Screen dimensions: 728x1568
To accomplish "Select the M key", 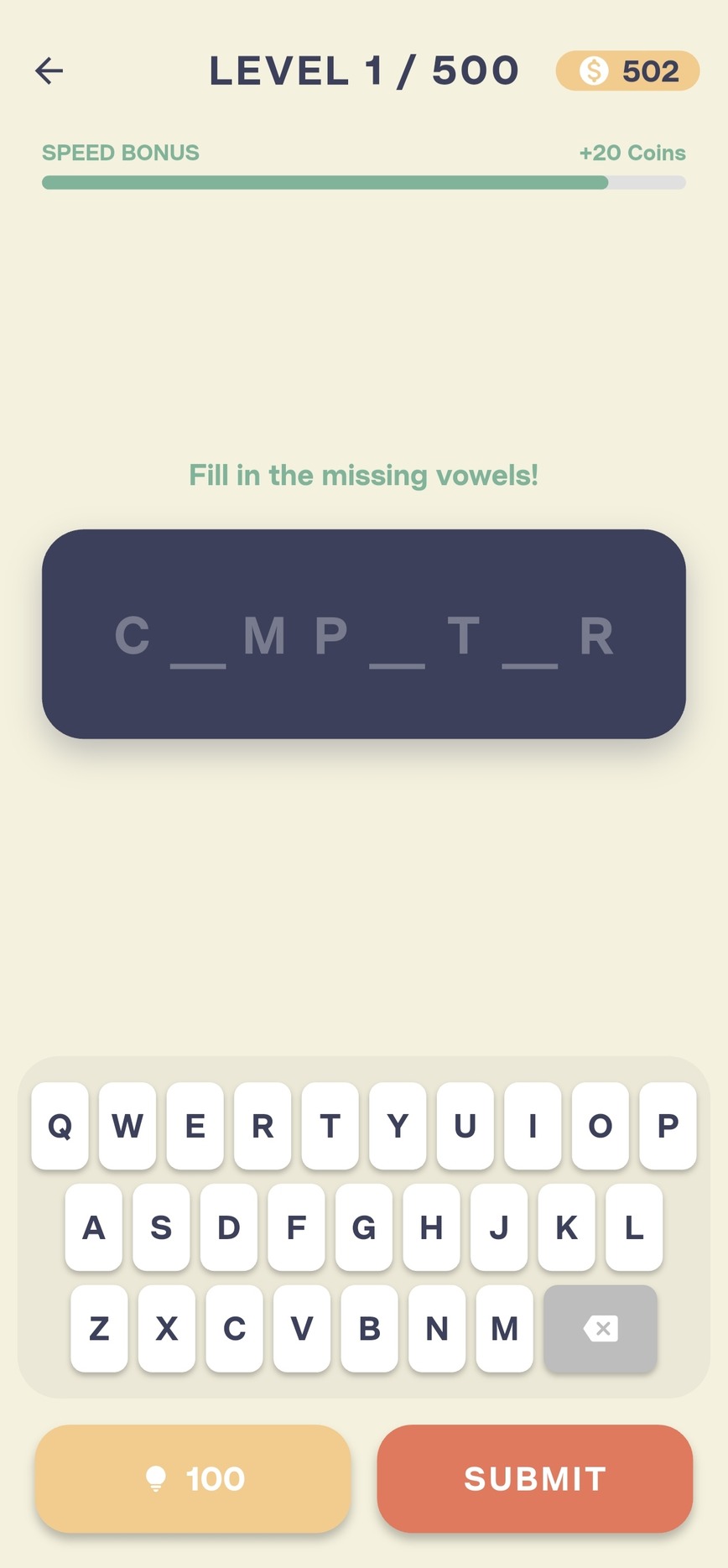I will (504, 1328).
